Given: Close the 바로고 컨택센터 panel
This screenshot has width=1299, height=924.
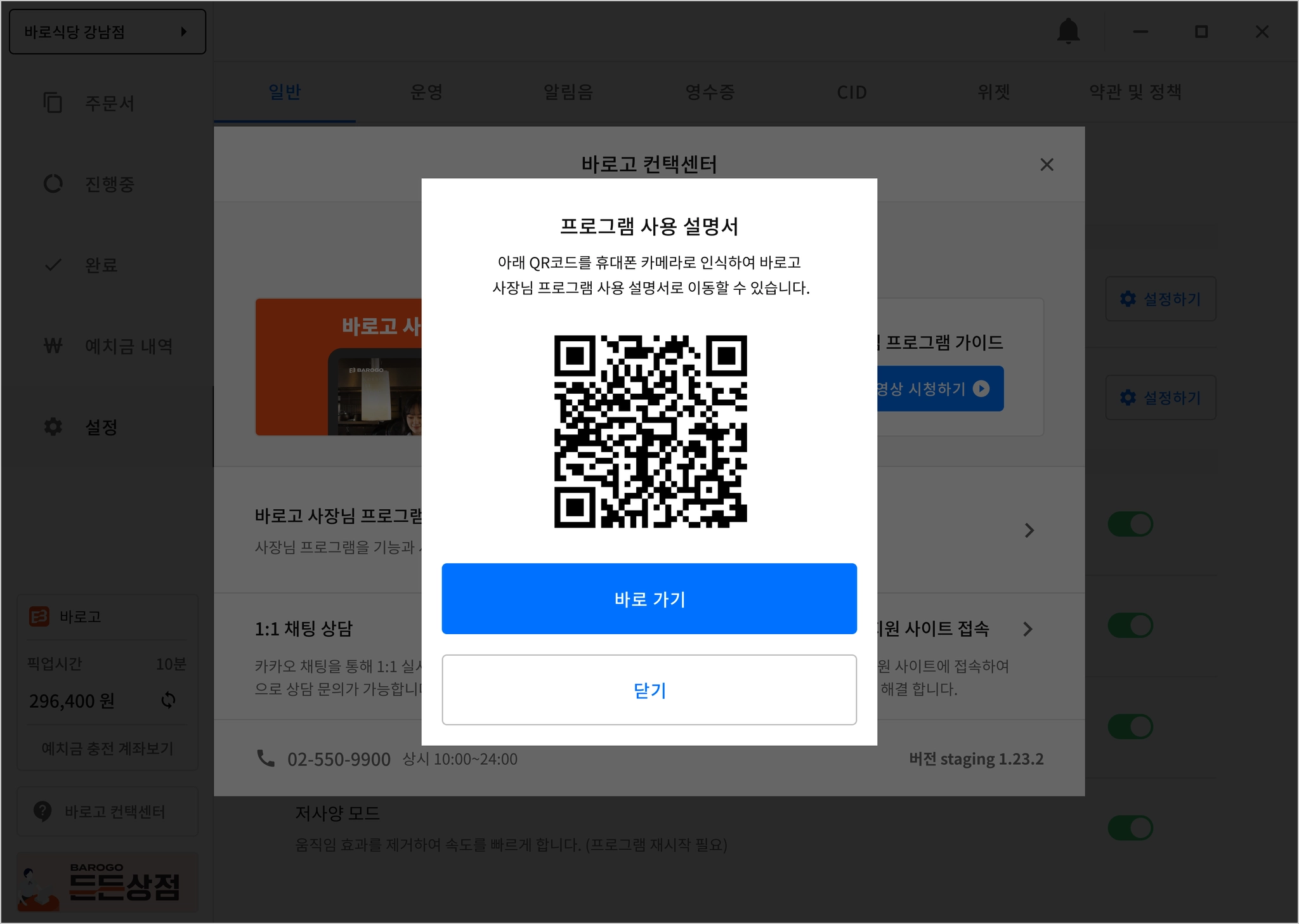Looking at the screenshot, I should [1047, 165].
